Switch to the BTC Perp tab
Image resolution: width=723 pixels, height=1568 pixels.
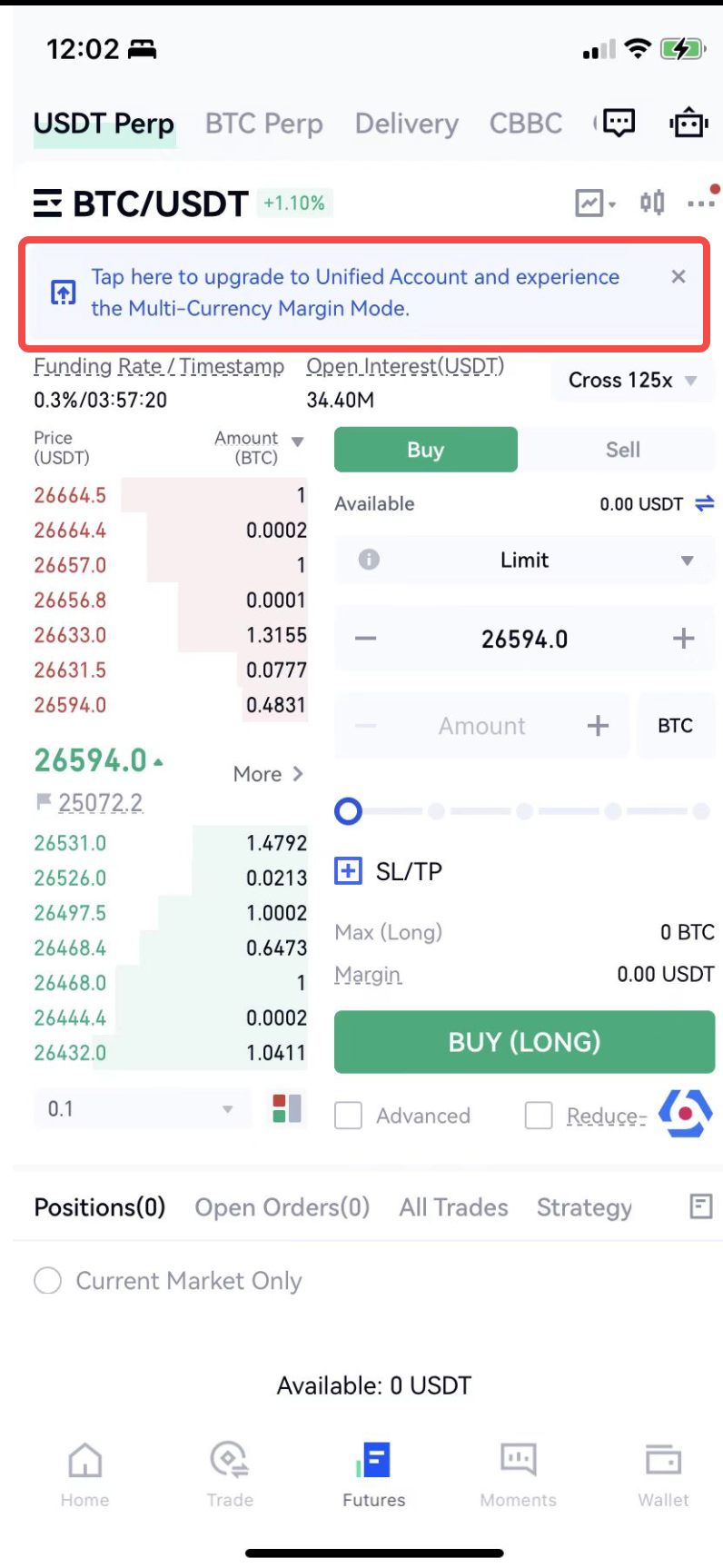click(x=263, y=124)
